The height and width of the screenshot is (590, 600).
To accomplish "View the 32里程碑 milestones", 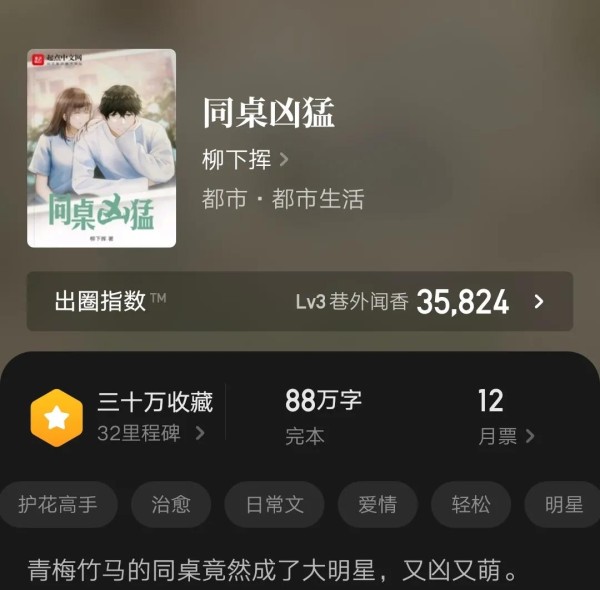I will pos(150,433).
